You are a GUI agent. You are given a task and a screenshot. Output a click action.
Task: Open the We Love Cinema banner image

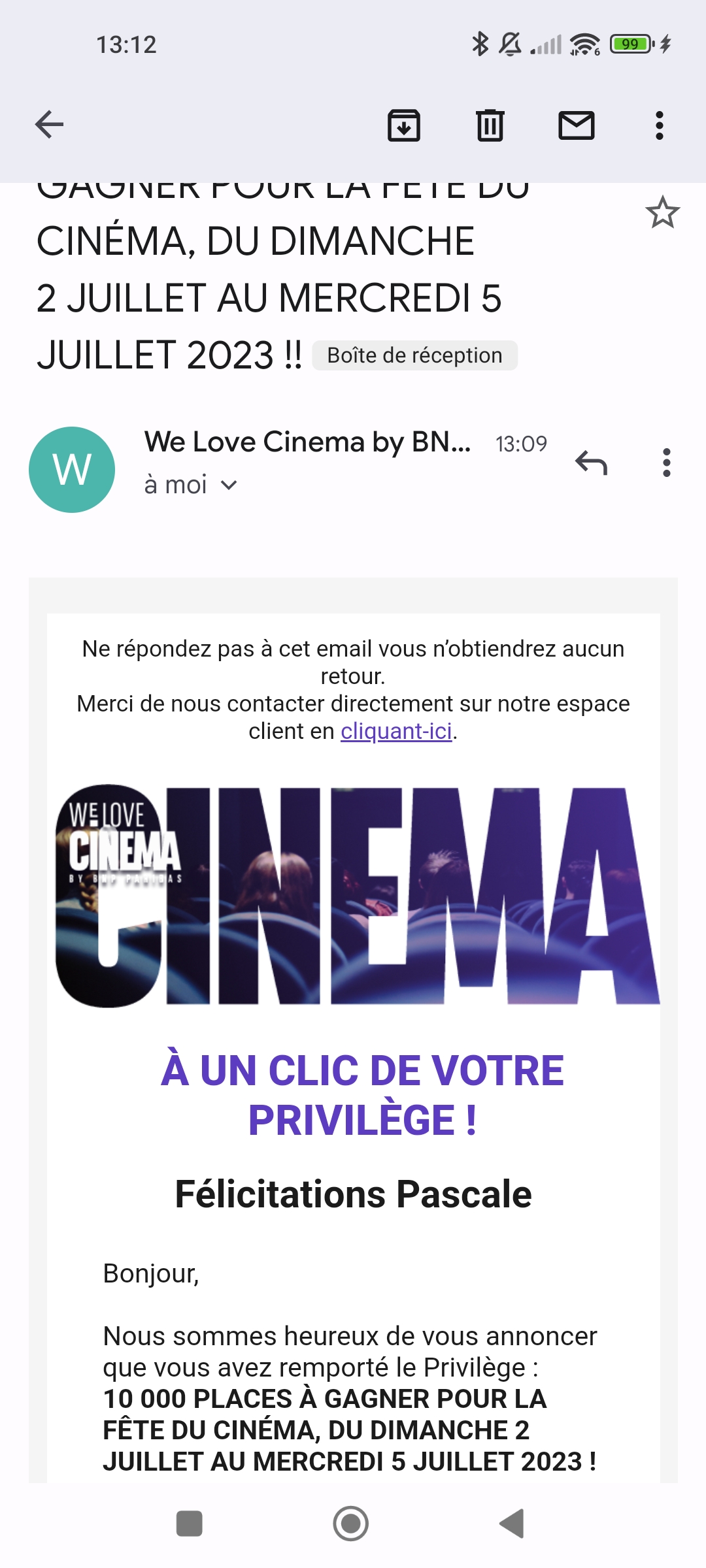coord(357,896)
